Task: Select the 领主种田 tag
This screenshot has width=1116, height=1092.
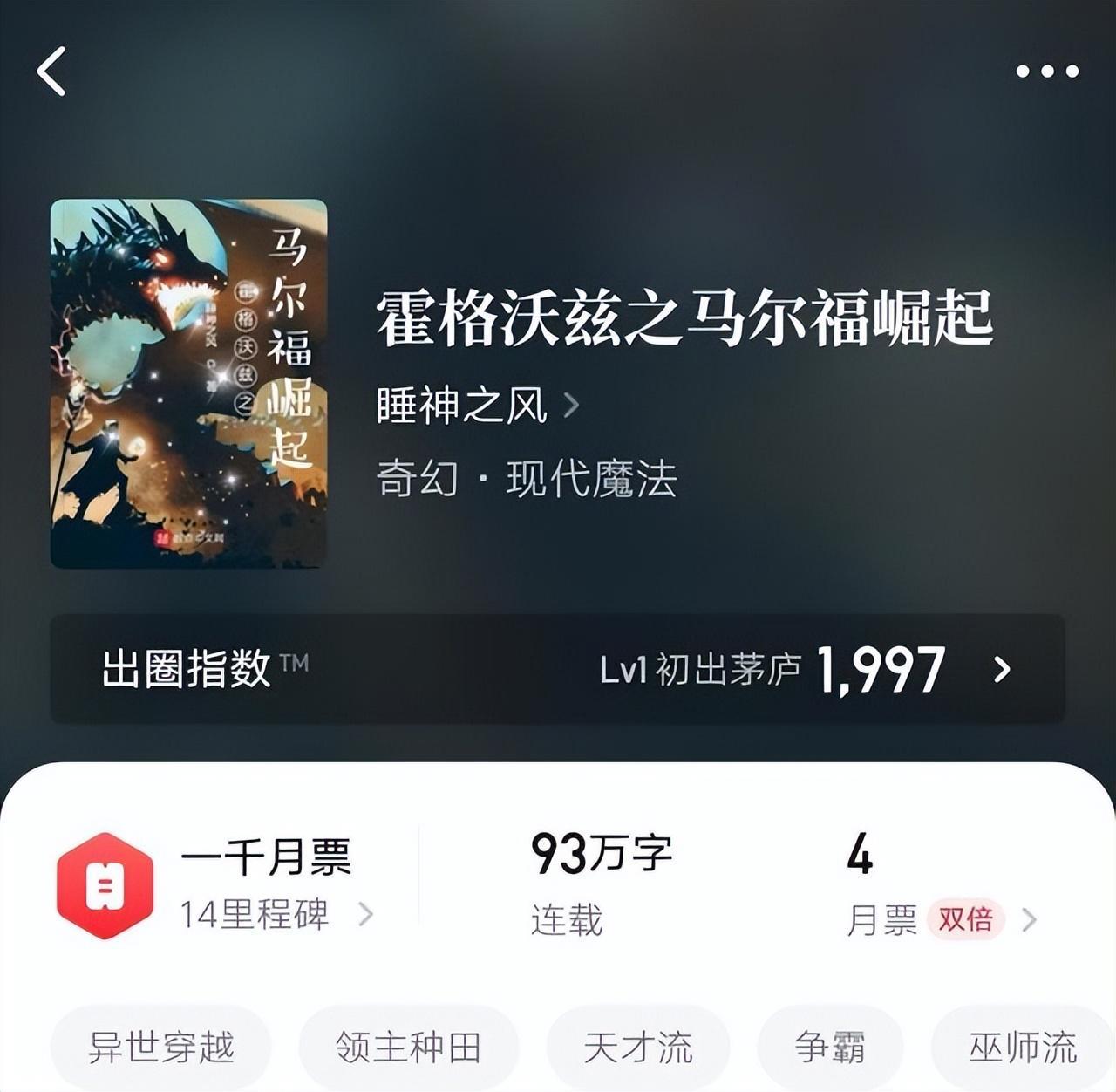Action: 408,1047
